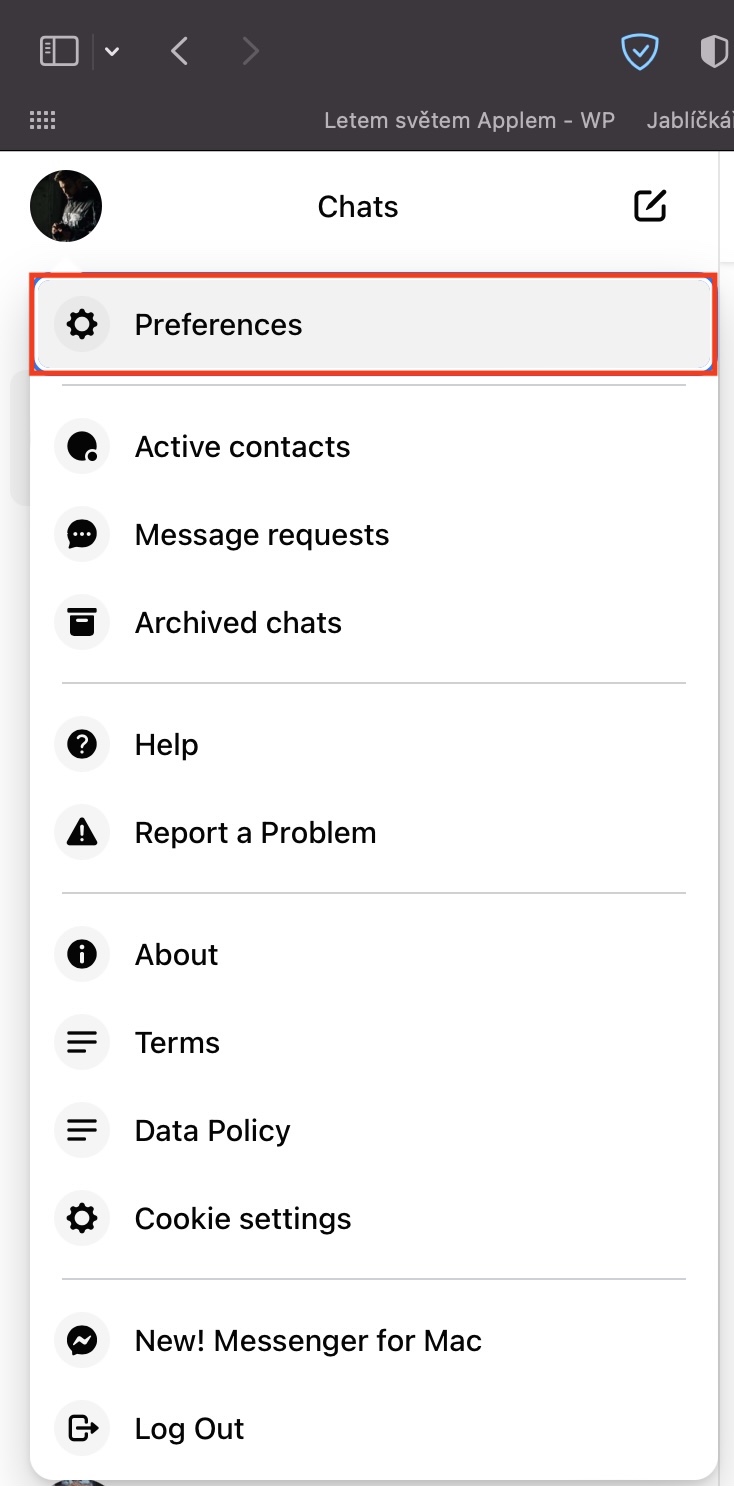Go back to the previous page
Viewport: 734px width, 1486px height.
point(179,51)
